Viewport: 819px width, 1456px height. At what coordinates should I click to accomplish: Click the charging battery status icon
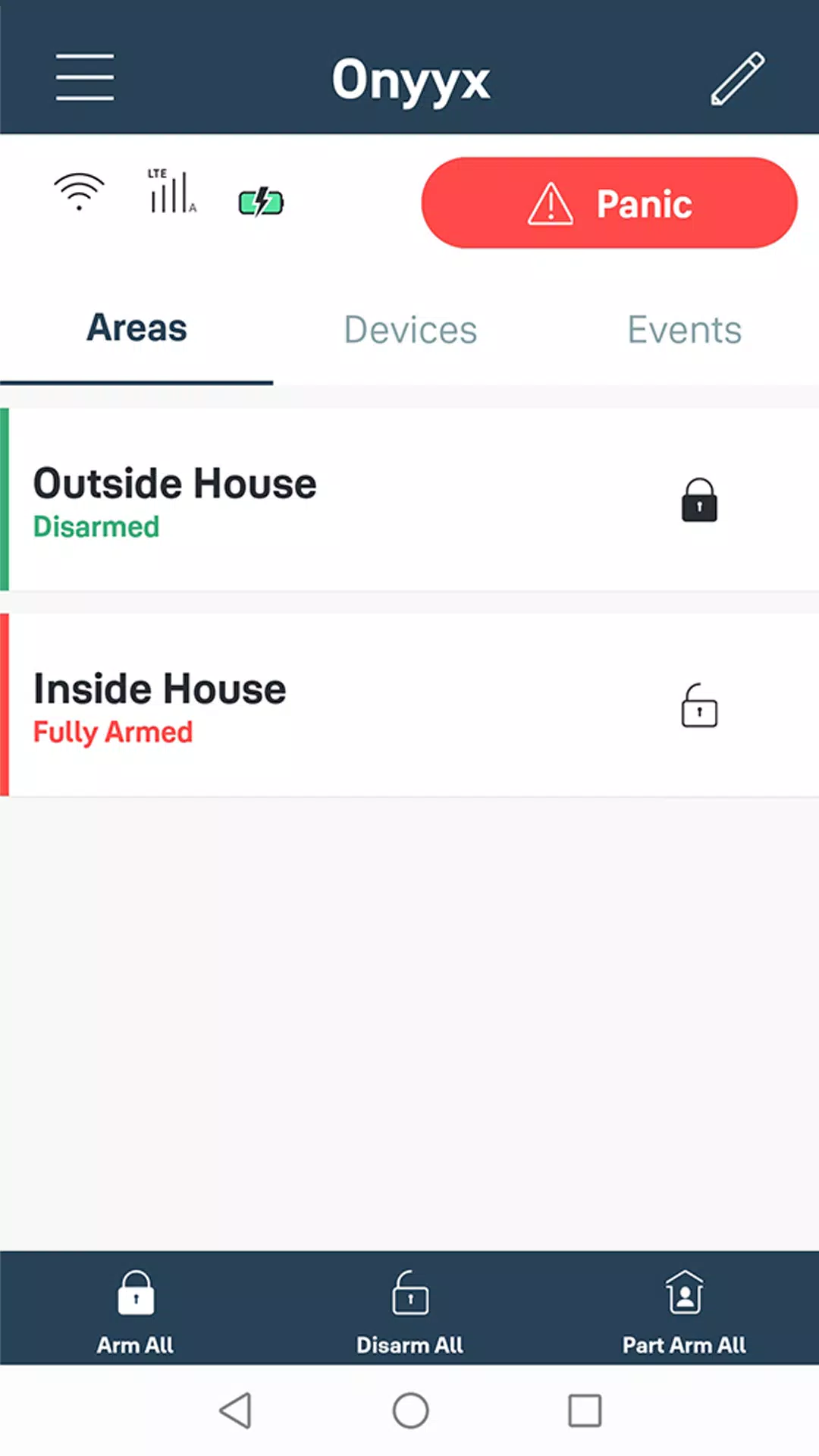click(259, 201)
